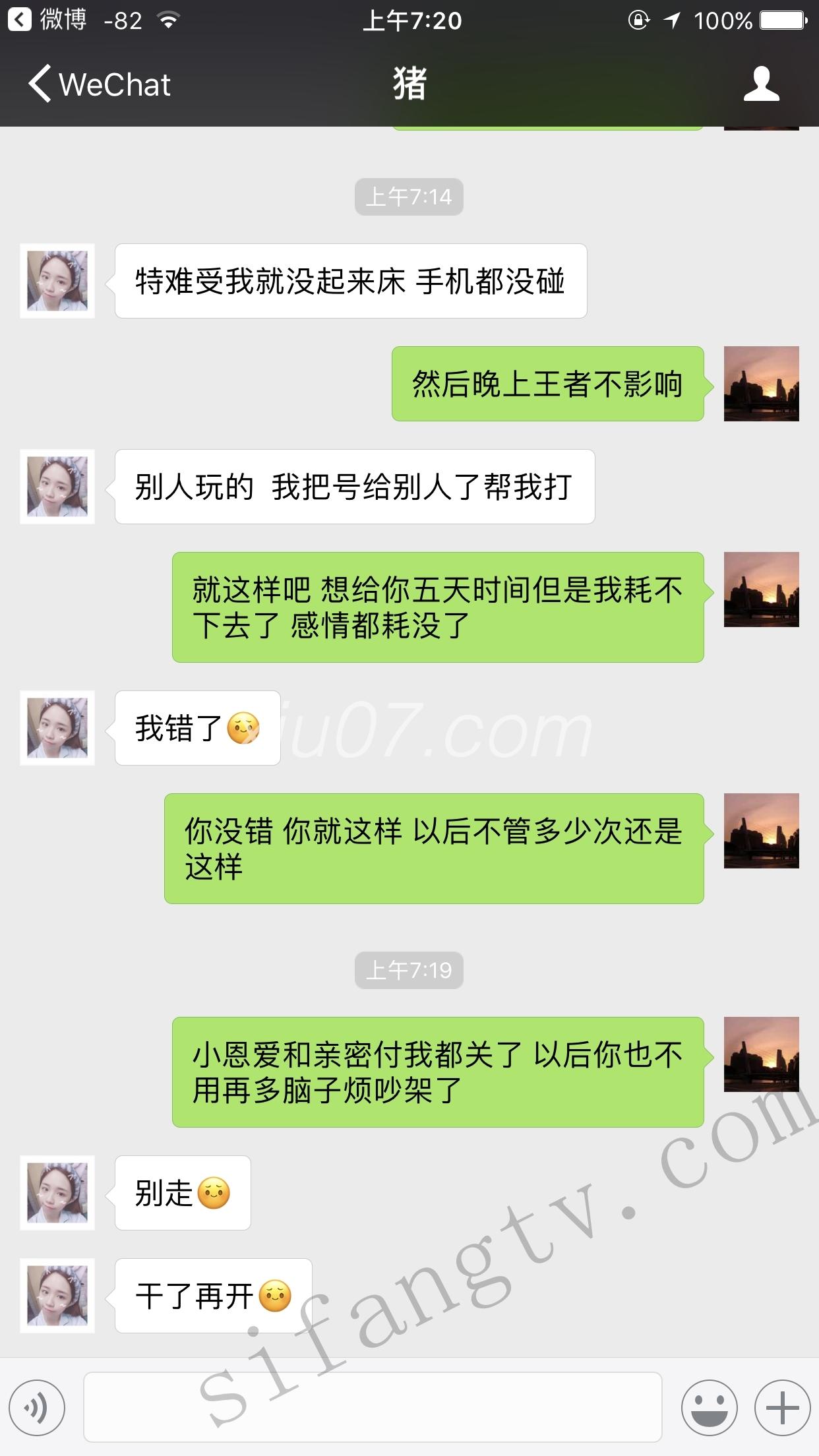Open my avatar beside '然后晚上王者不影响'
The image size is (819, 1456).
point(761,384)
